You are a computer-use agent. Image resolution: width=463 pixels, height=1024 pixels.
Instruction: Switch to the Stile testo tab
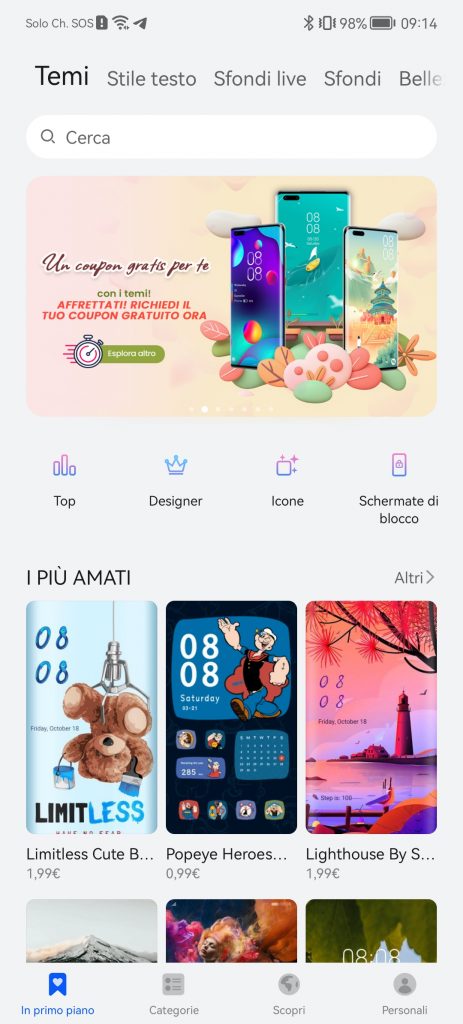[x=152, y=78]
